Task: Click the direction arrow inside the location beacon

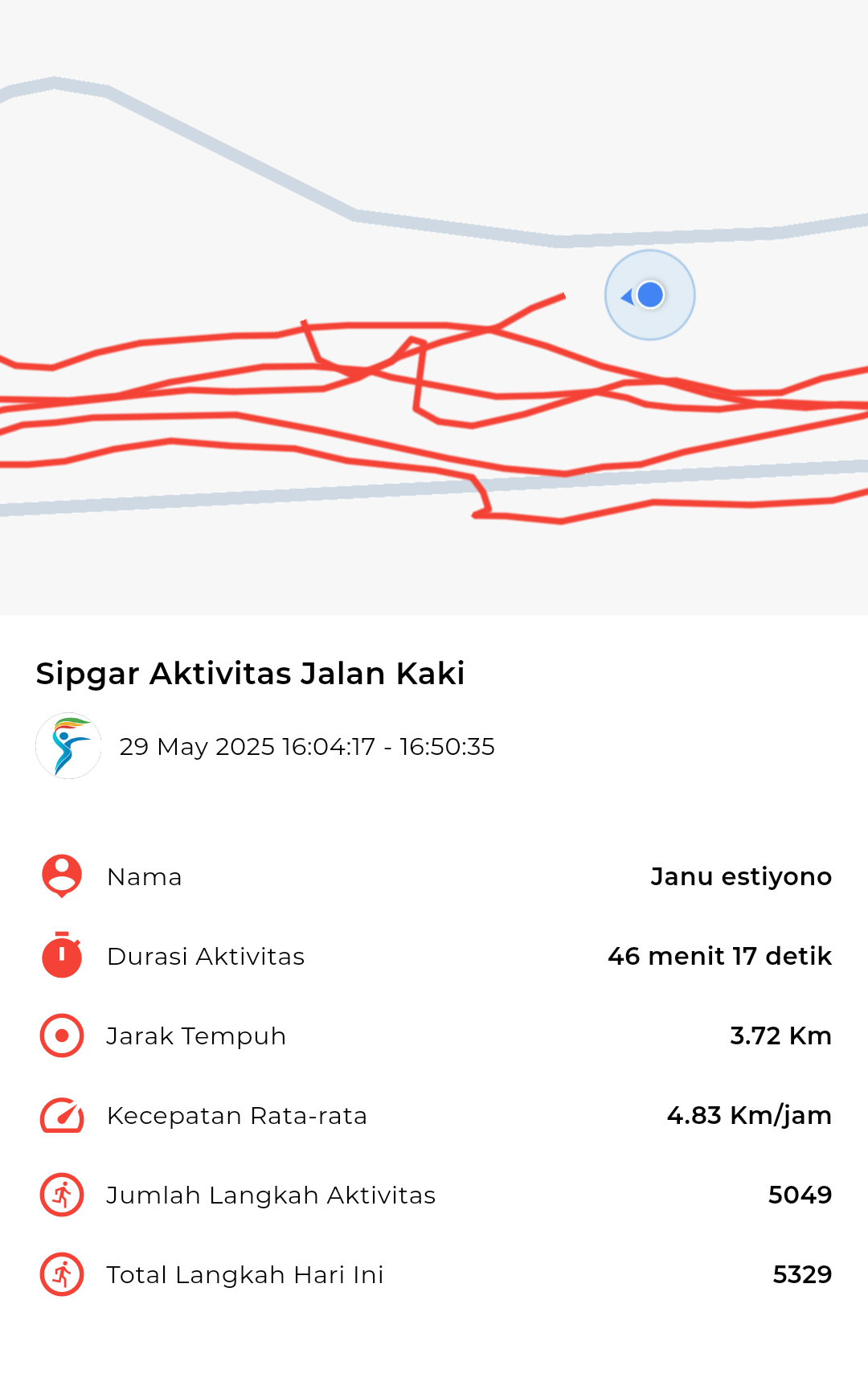Action: [x=628, y=296]
